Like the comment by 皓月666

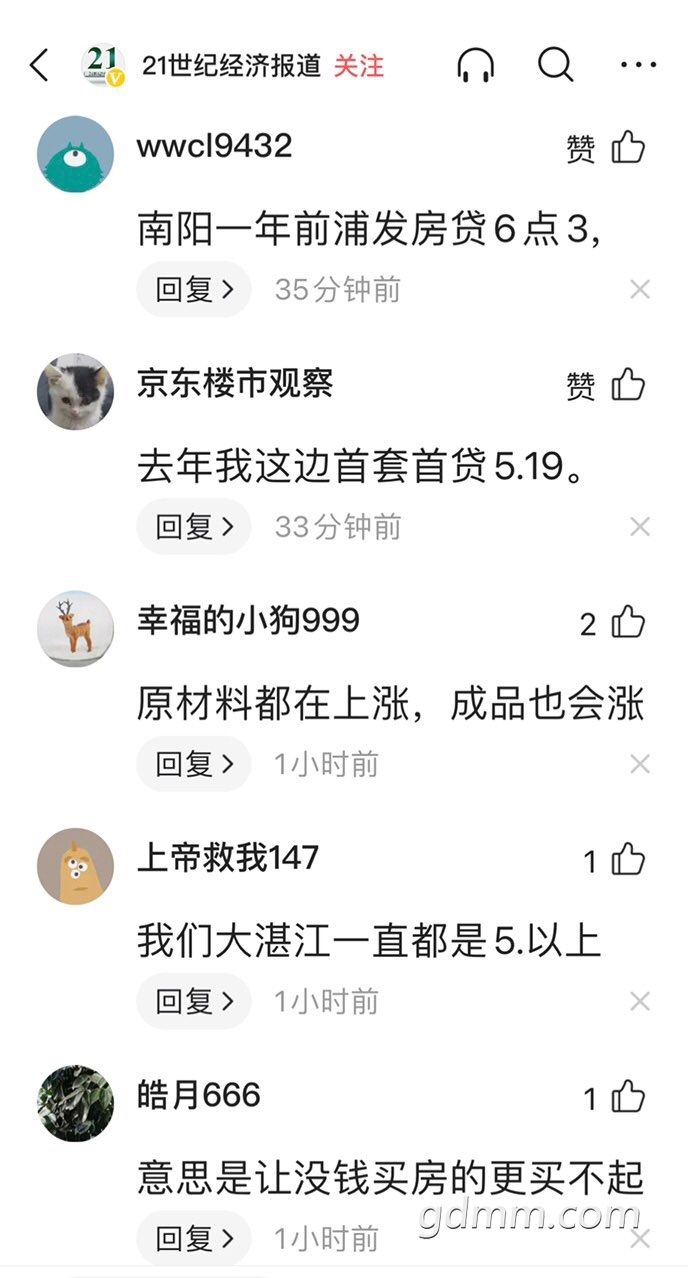tap(628, 1098)
